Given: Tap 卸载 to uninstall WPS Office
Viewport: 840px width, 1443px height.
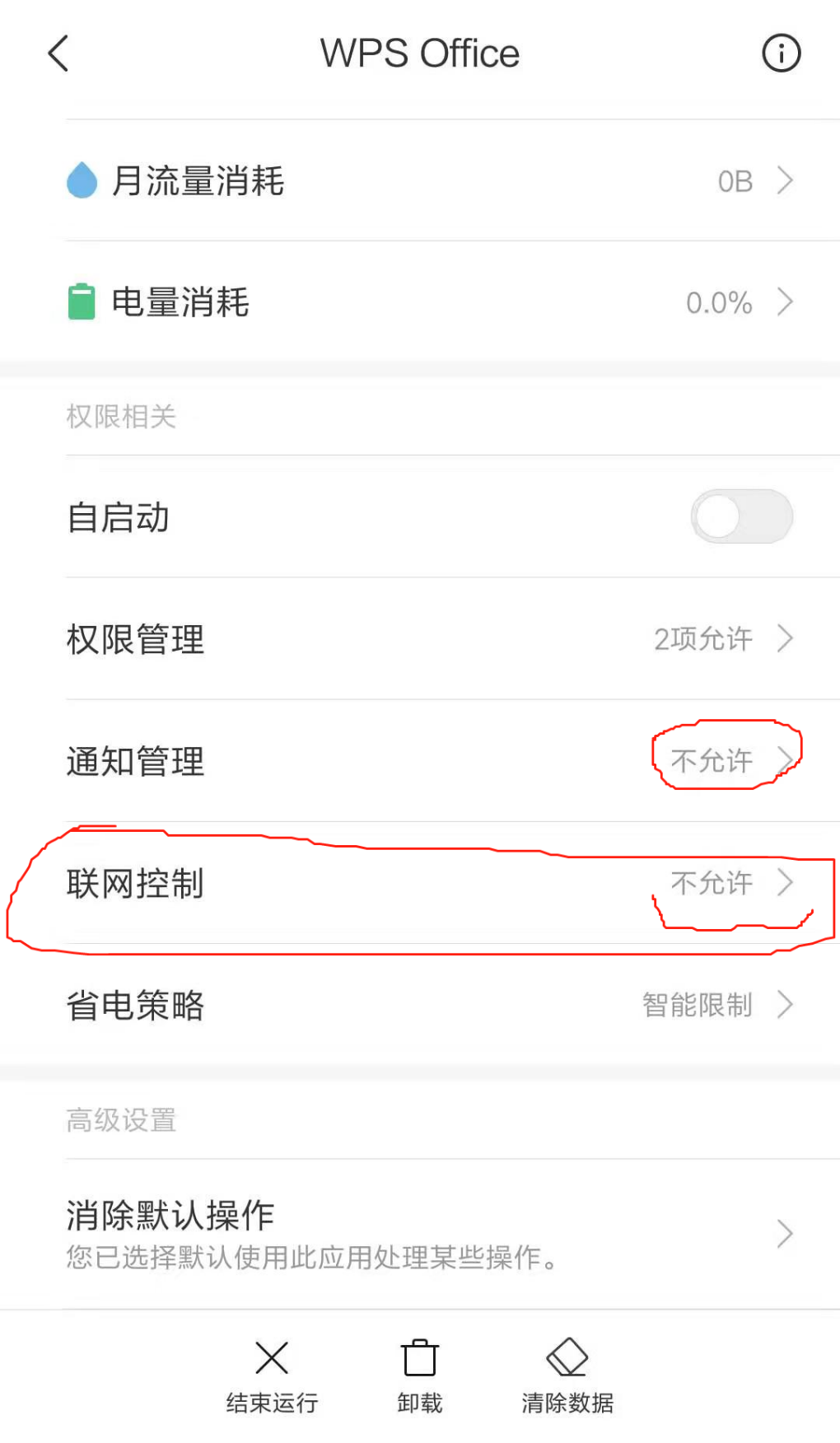Looking at the screenshot, I should click(420, 1374).
